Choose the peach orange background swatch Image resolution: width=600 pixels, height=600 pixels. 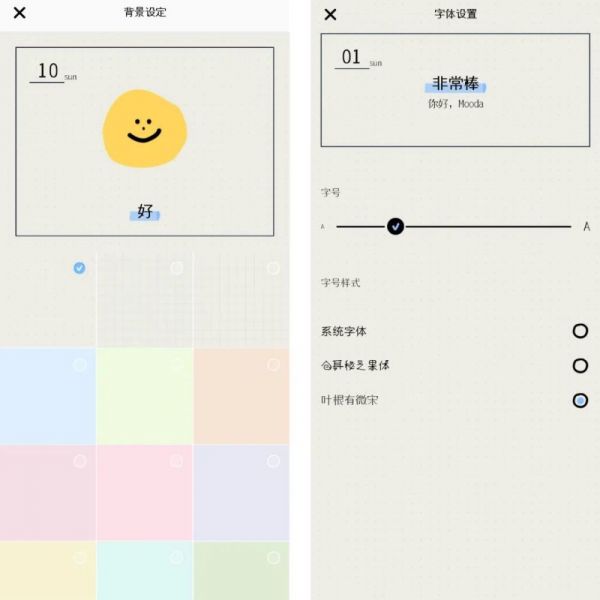click(241, 396)
